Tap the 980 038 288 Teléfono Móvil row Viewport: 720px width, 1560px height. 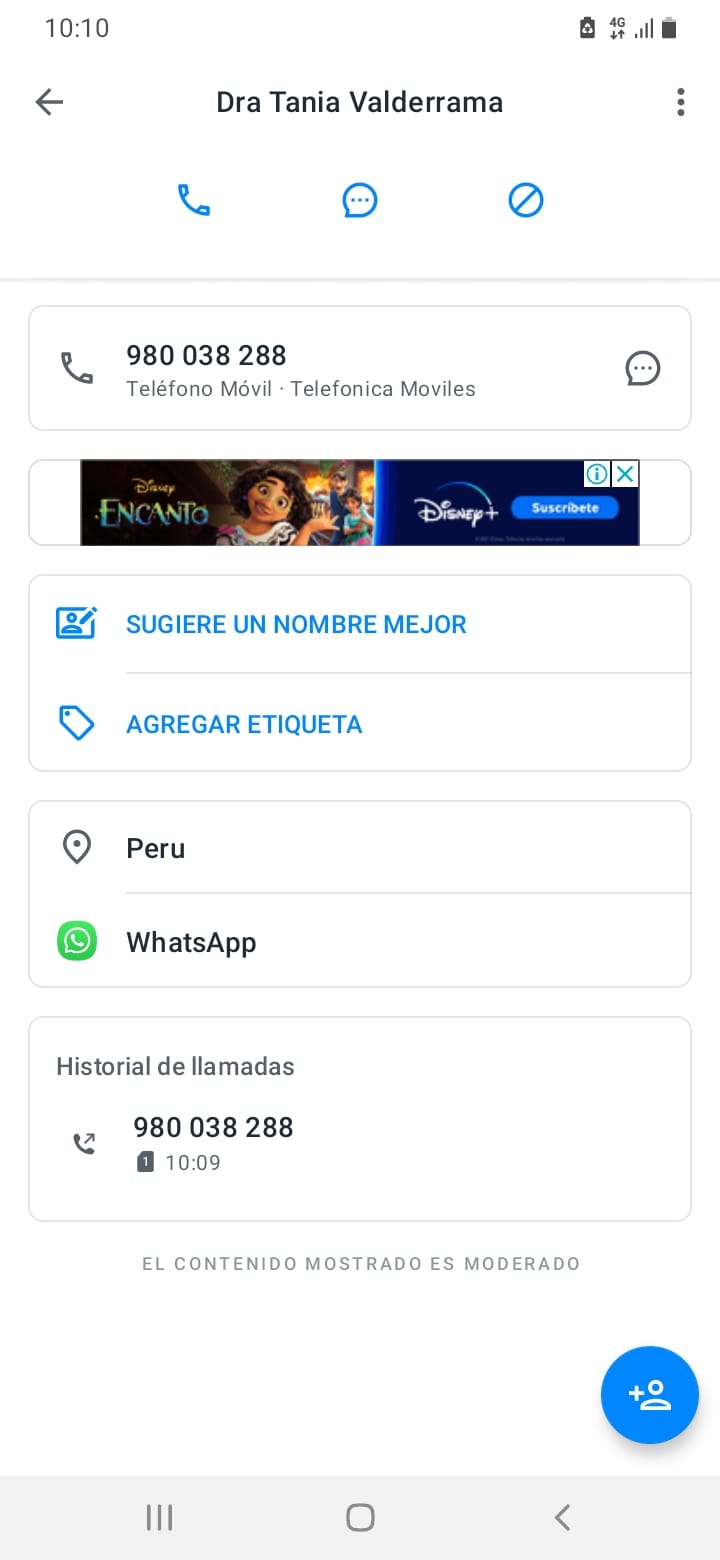click(360, 368)
